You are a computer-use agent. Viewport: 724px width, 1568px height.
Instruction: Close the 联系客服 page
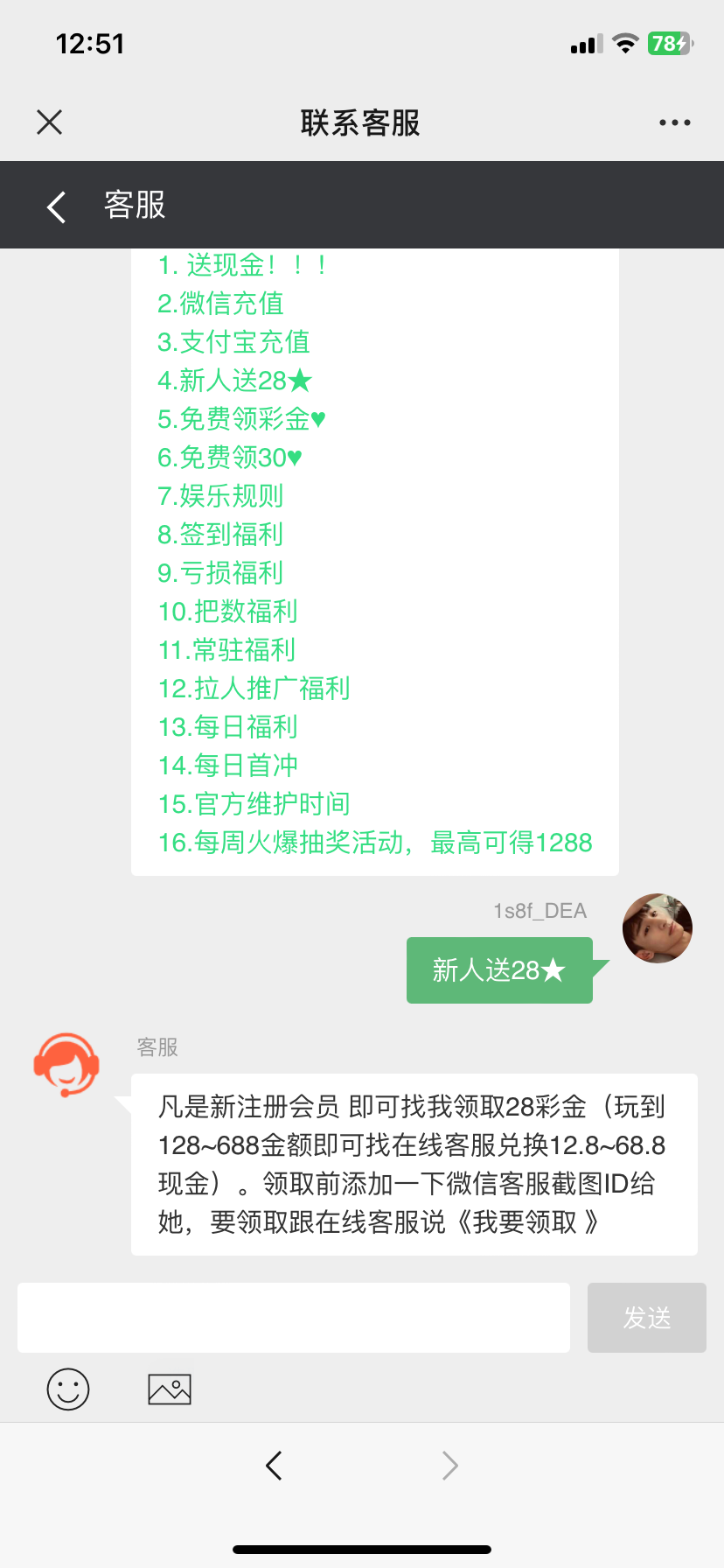pyautogui.click(x=50, y=122)
